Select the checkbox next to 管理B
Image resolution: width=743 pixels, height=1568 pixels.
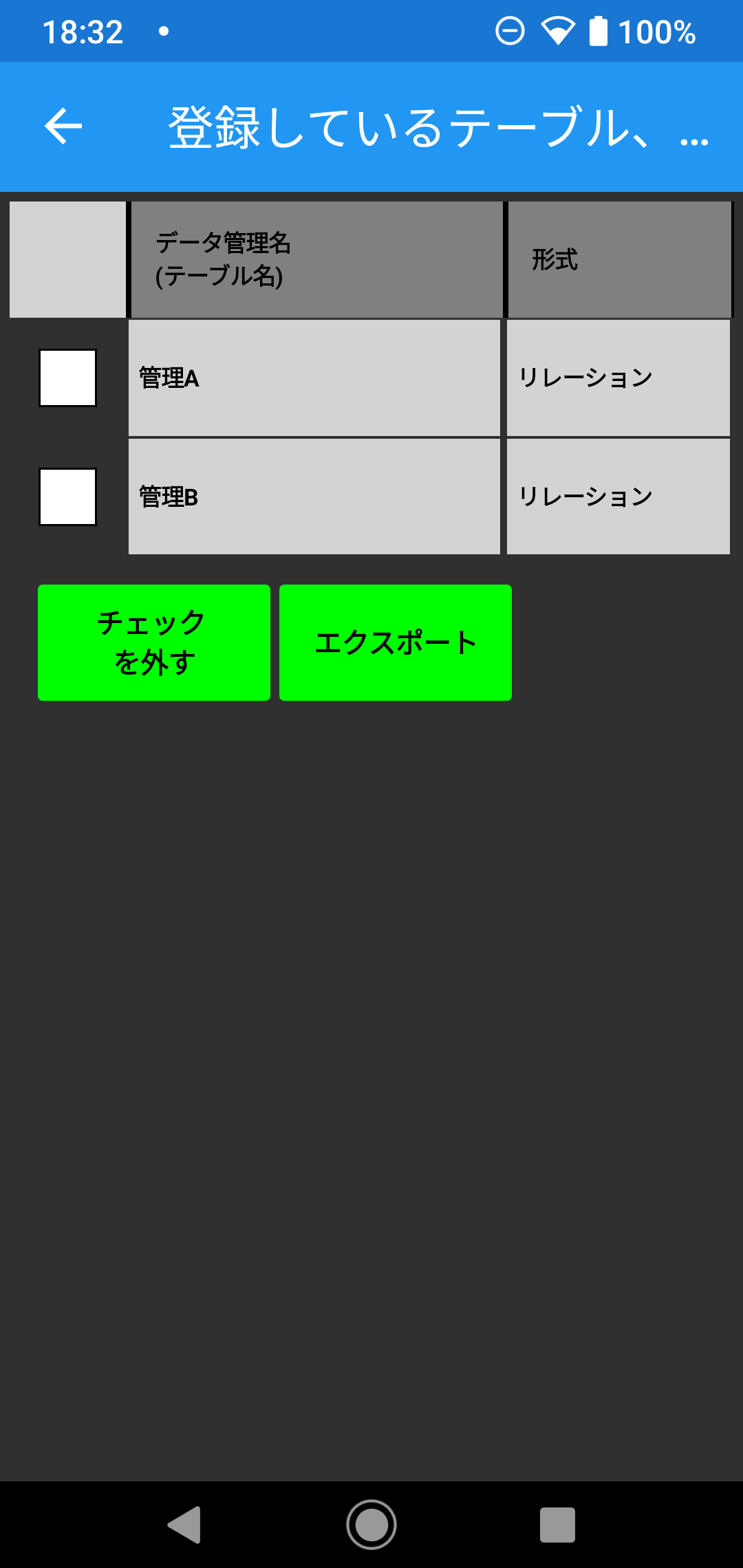coord(67,497)
